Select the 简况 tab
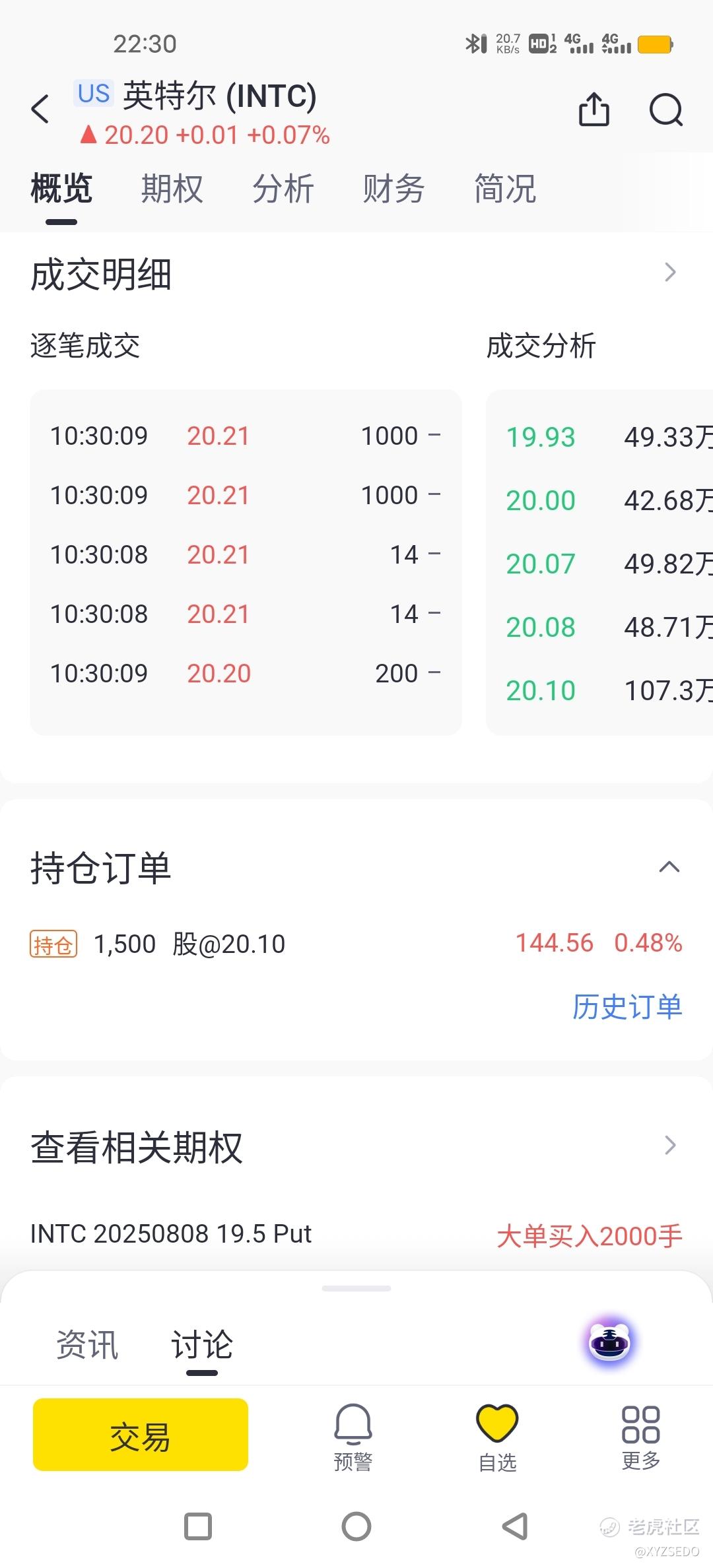The height and width of the screenshot is (1568, 713). 504,189
